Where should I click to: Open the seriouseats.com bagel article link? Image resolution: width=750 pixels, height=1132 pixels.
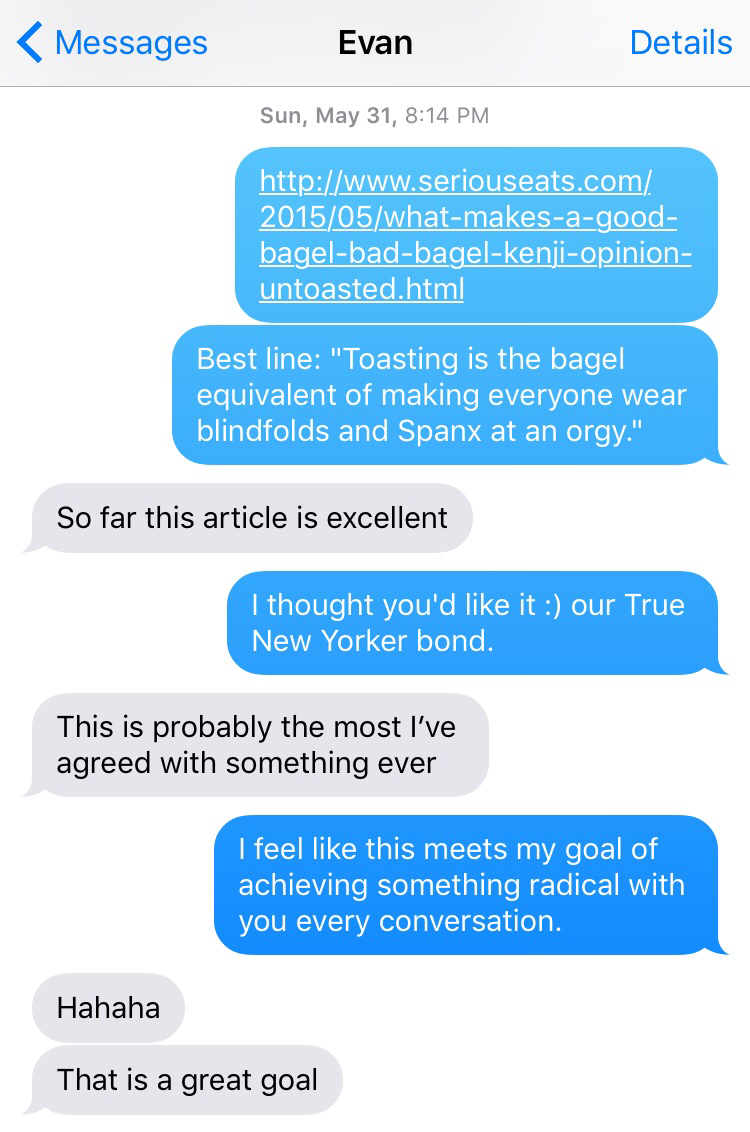pyautogui.click(x=474, y=235)
